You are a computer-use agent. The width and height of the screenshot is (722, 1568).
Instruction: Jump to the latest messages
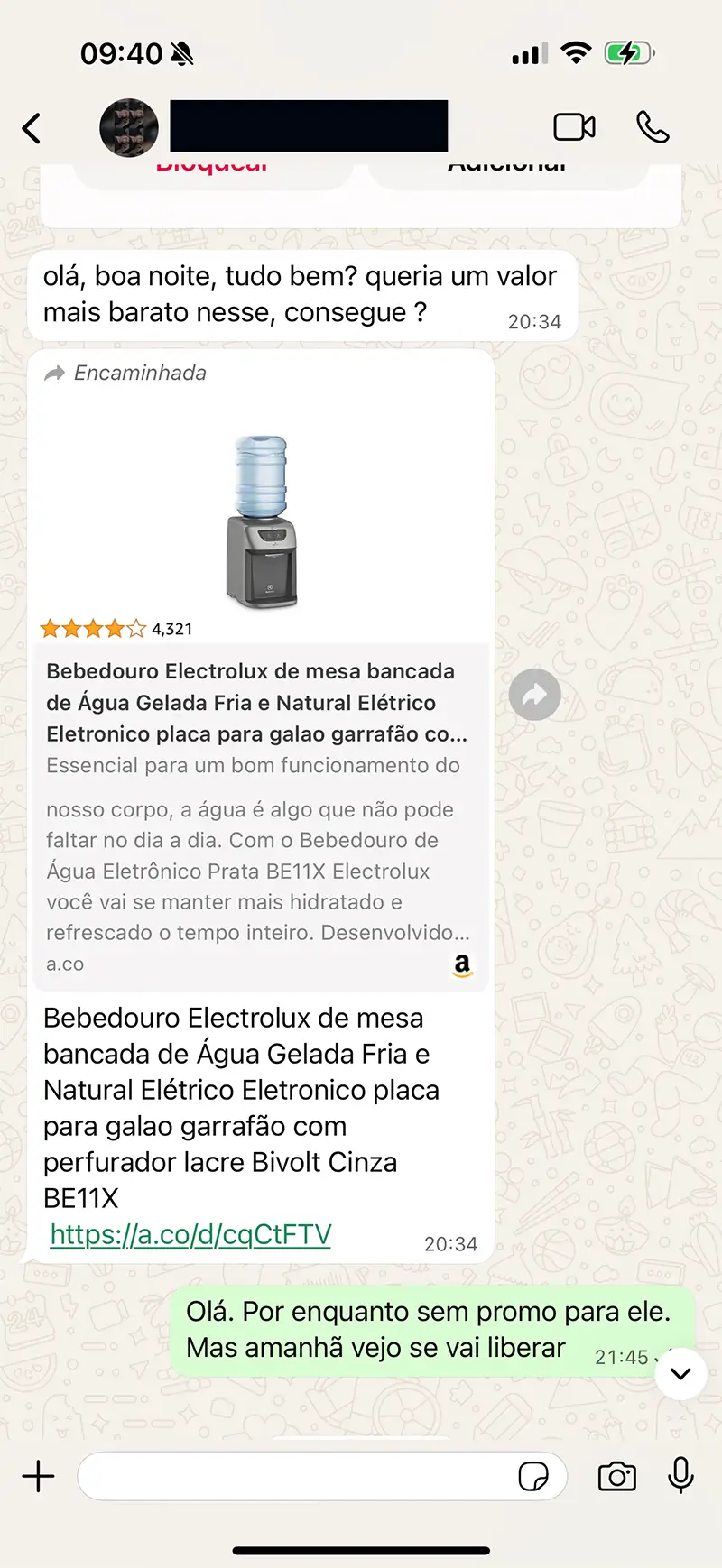(x=680, y=1373)
